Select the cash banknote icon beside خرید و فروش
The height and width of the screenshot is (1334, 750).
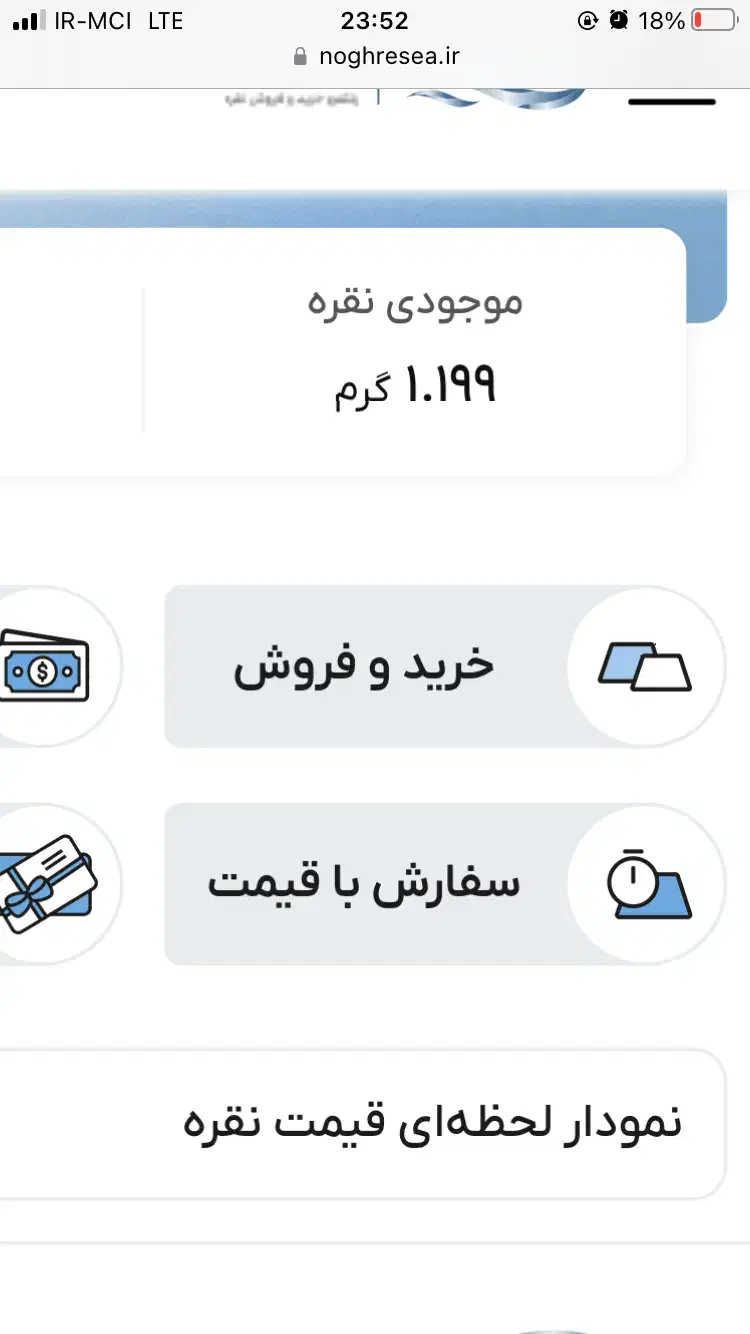pyautogui.click(x=45, y=667)
